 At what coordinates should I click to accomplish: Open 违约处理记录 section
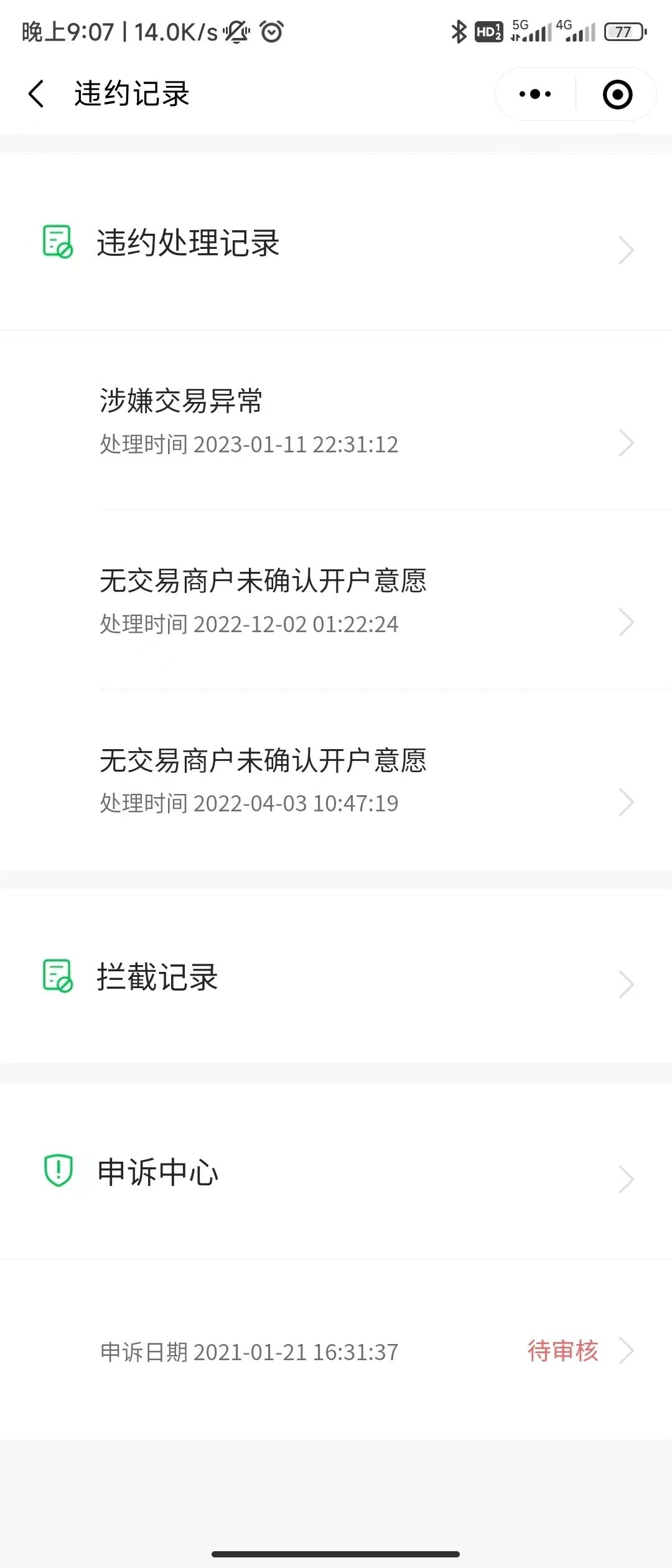click(336, 243)
